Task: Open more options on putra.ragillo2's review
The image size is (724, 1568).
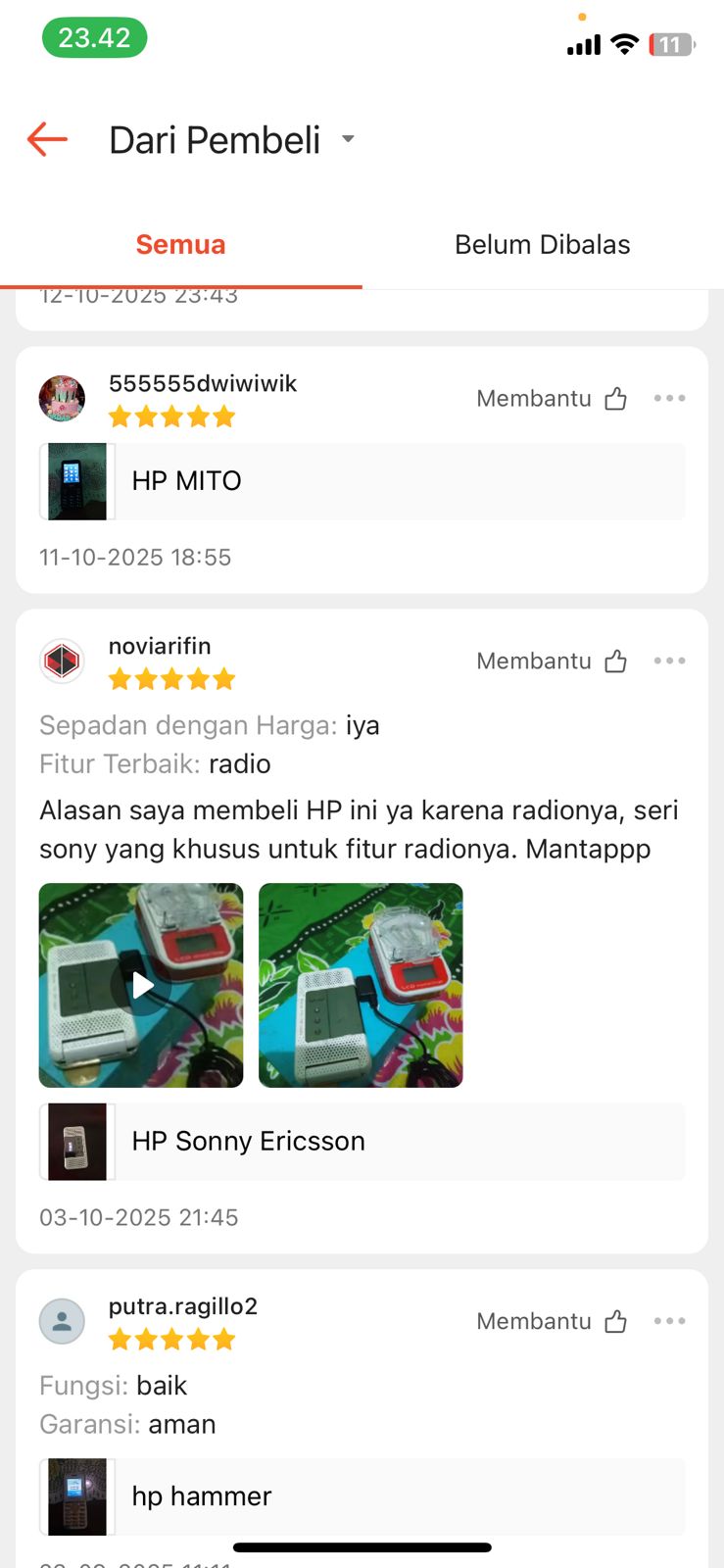Action: pos(669,1322)
